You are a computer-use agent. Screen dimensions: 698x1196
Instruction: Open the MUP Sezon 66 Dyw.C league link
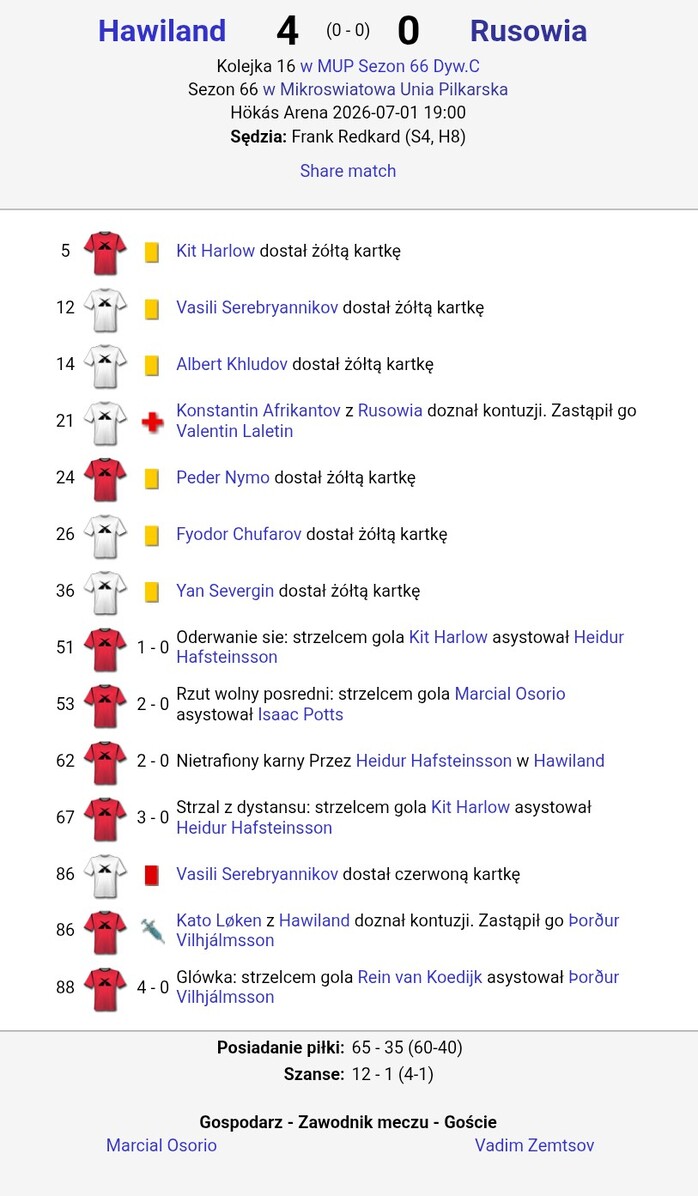click(x=390, y=66)
